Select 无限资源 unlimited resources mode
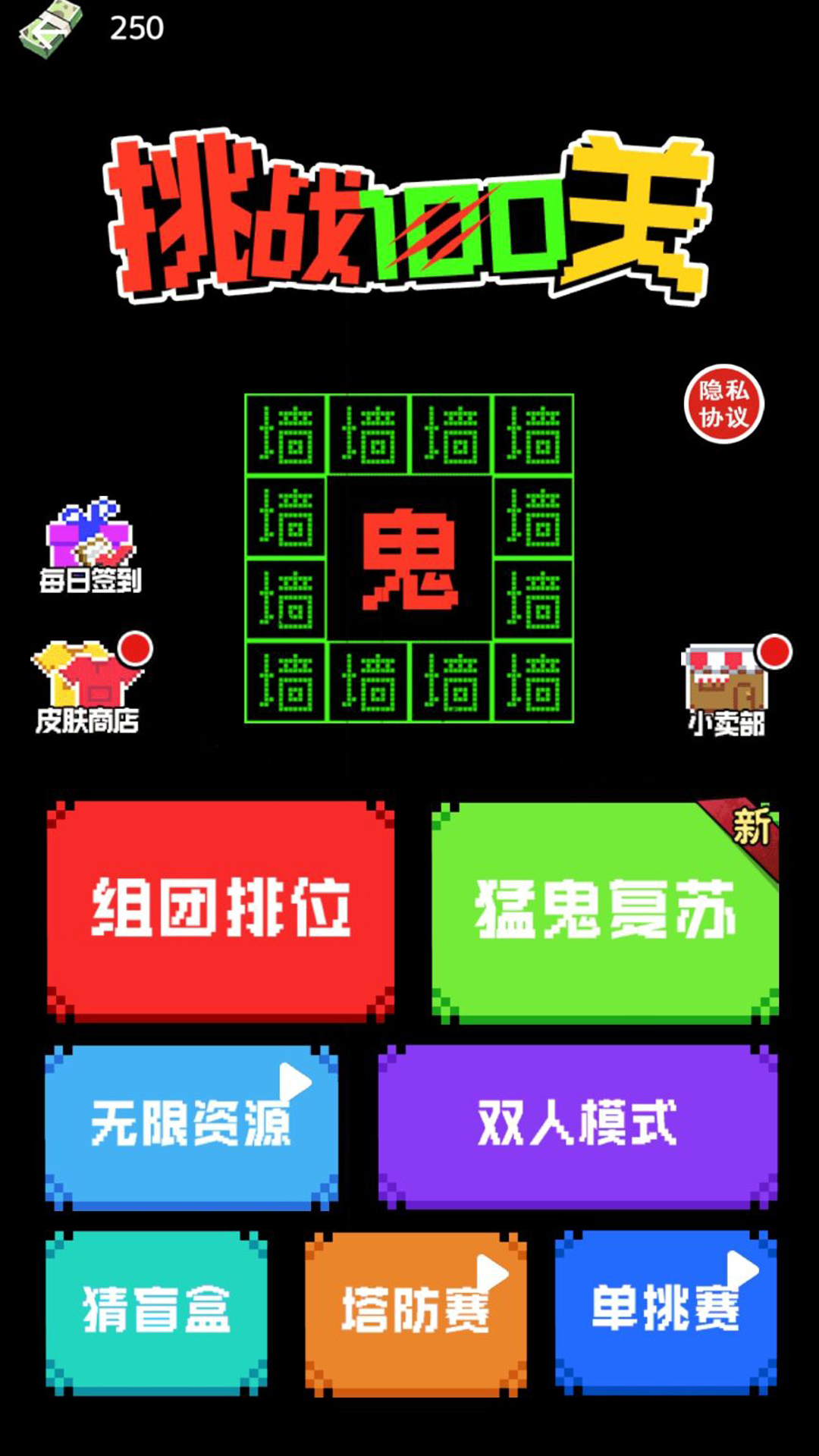The image size is (819, 1456). (x=191, y=1125)
